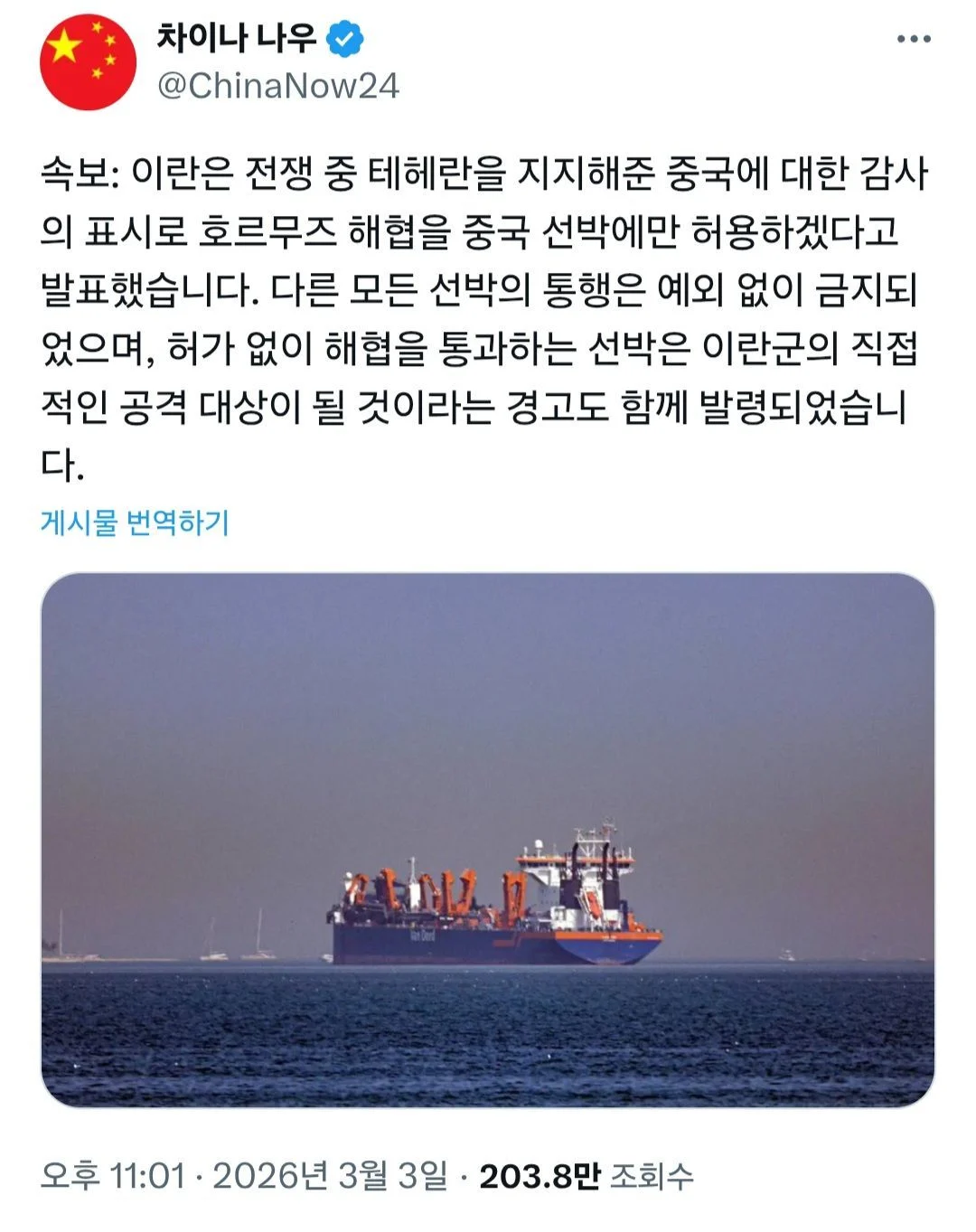Tap the @ChinaNow24 account handle

coord(278,86)
